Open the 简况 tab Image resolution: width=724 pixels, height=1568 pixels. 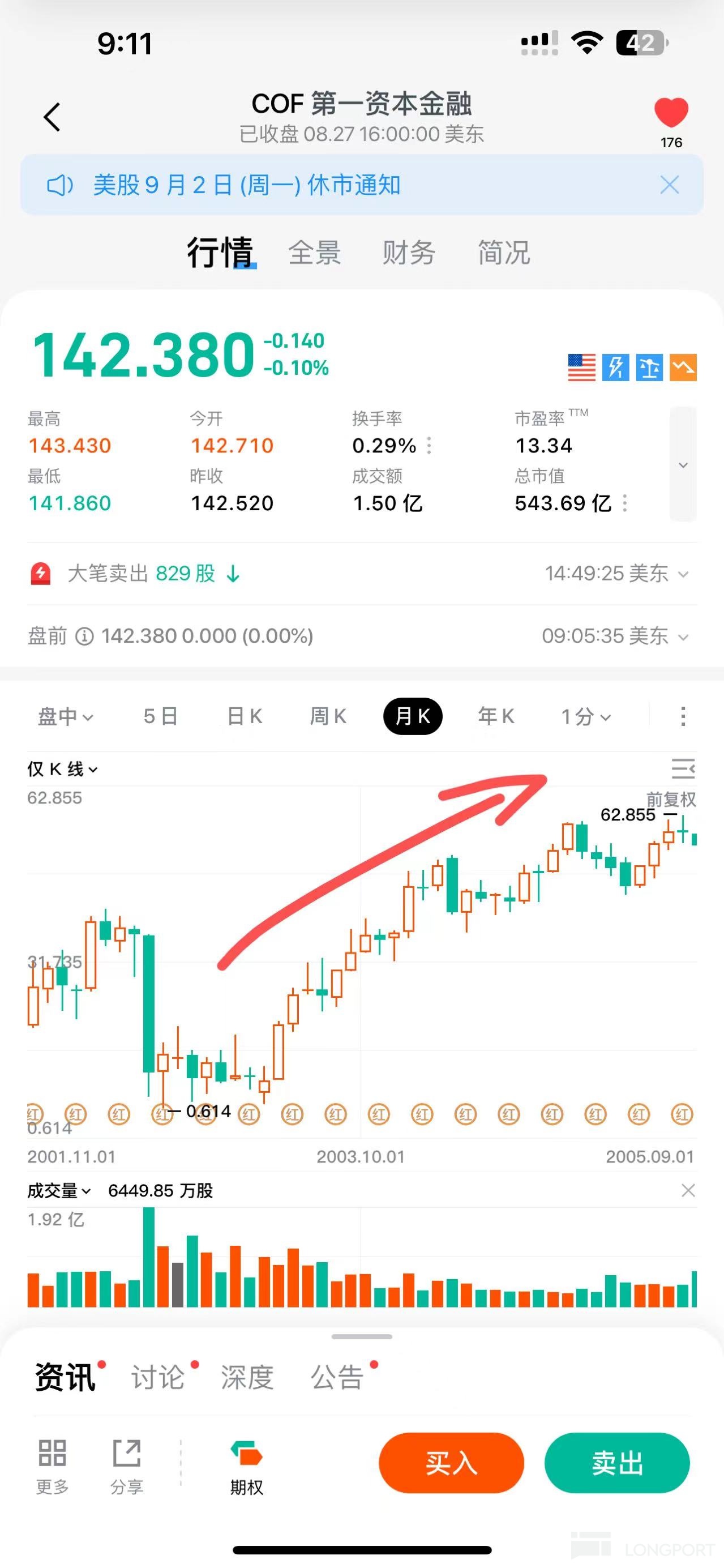coord(503,252)
